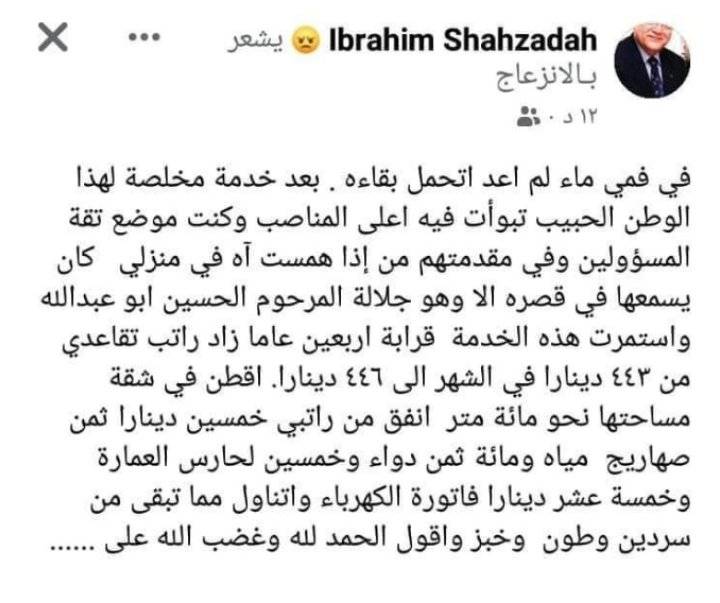This screenshot has width=720, height=603.
Task: Dismiss this post with the X
Action: pyautogui.click(x=54, y=39)
